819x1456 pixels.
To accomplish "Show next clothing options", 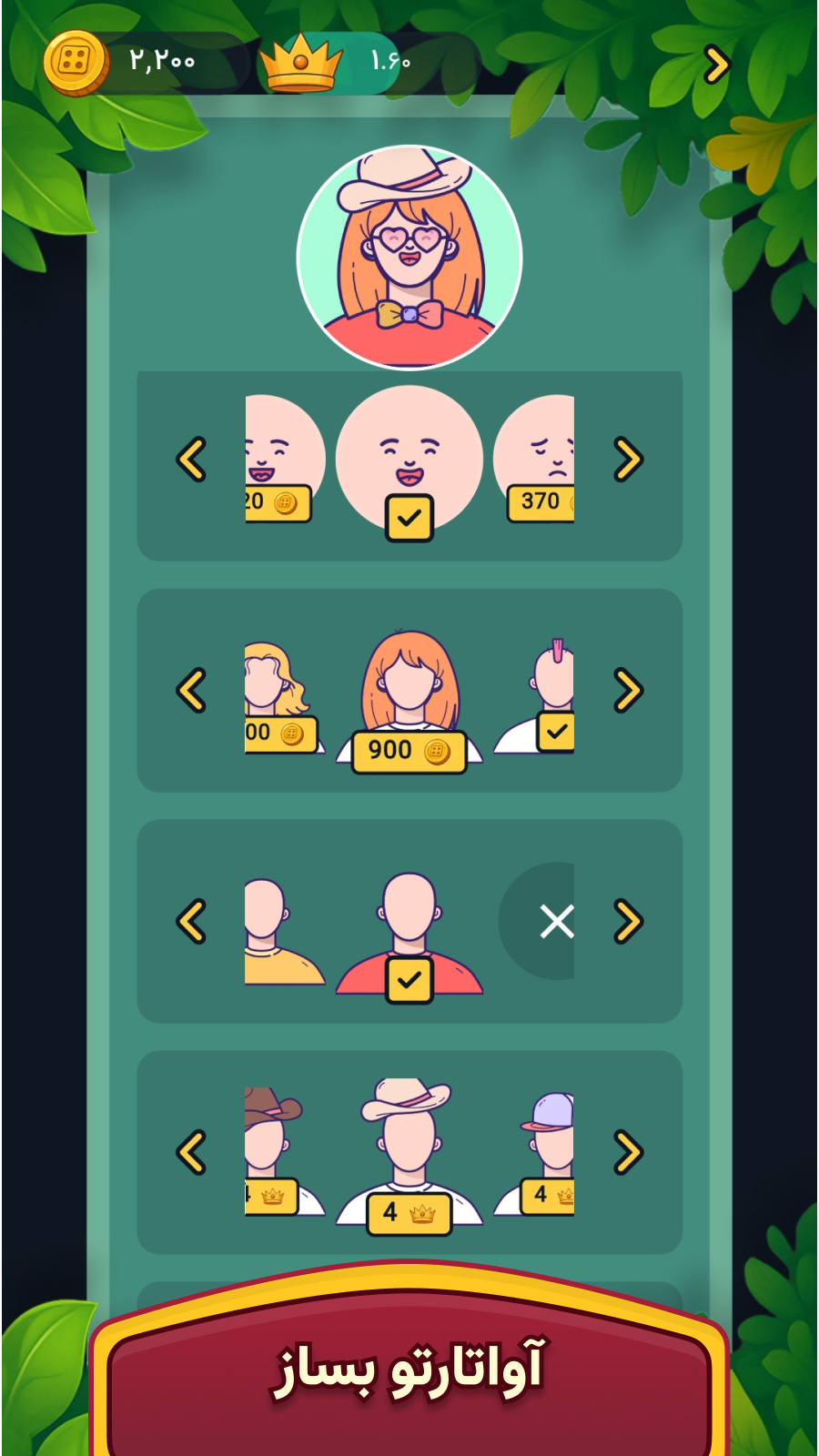I will [x=628, y=921].
